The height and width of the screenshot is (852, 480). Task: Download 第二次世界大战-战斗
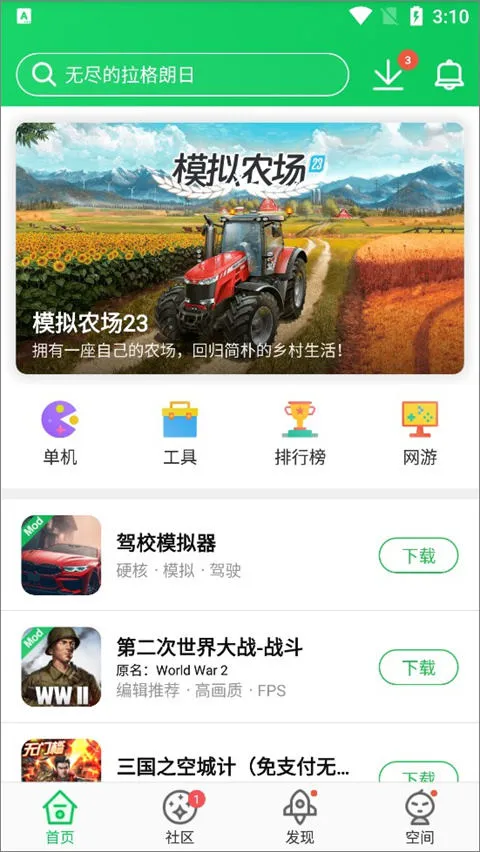419,667
